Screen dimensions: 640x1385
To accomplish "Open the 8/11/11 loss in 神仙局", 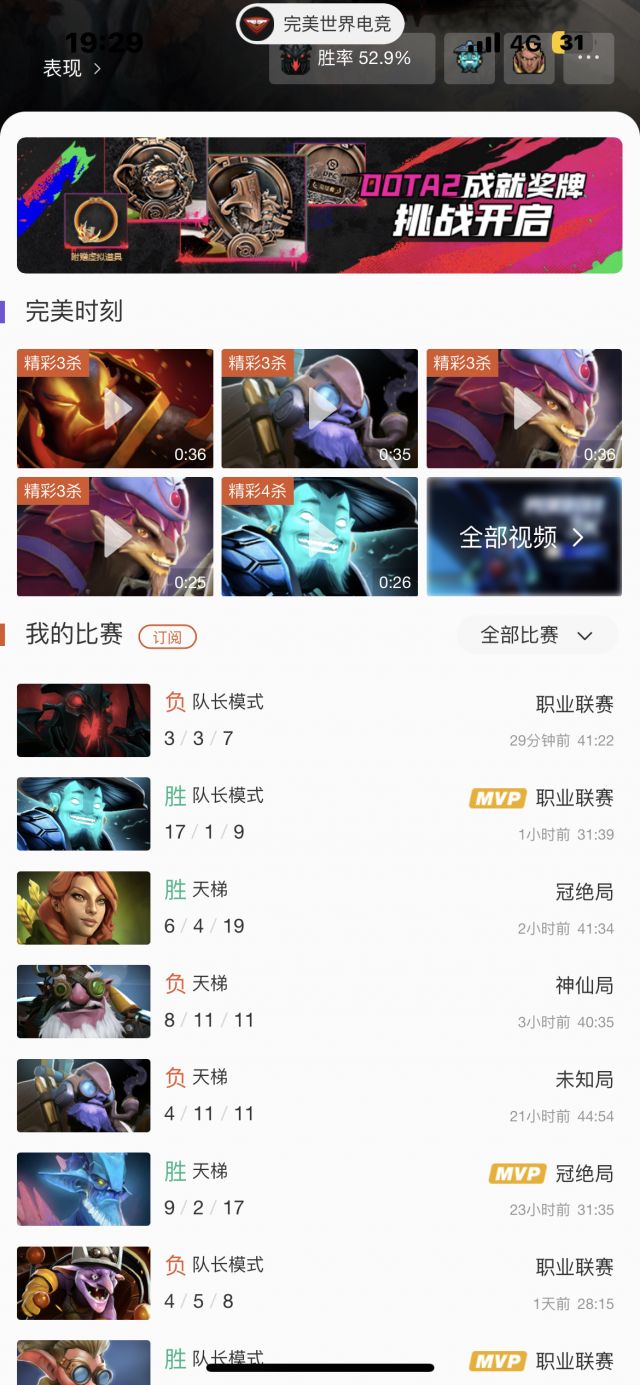I will (x=320, y=1002).
